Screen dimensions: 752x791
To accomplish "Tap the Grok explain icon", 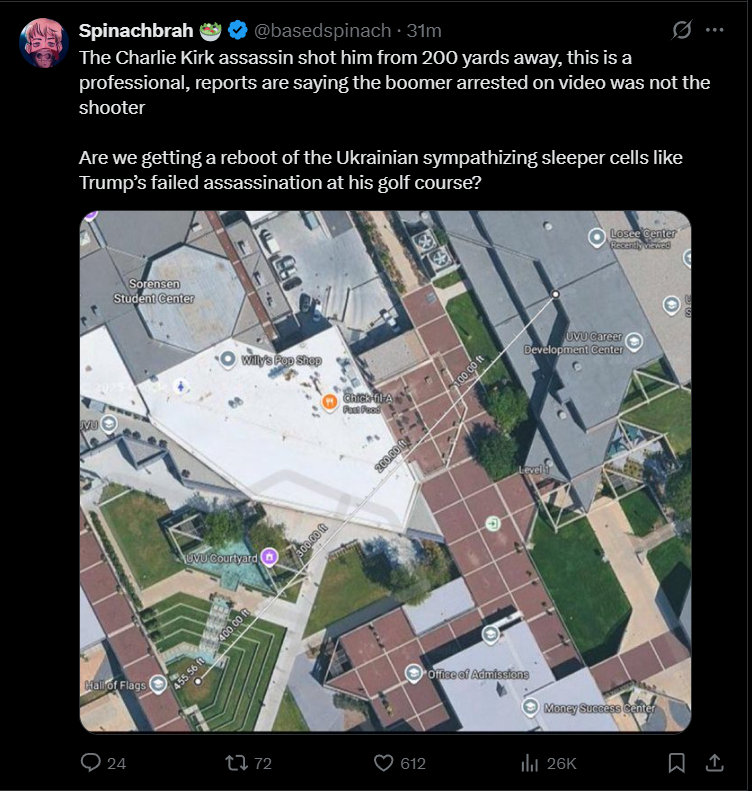I will 681,31.
